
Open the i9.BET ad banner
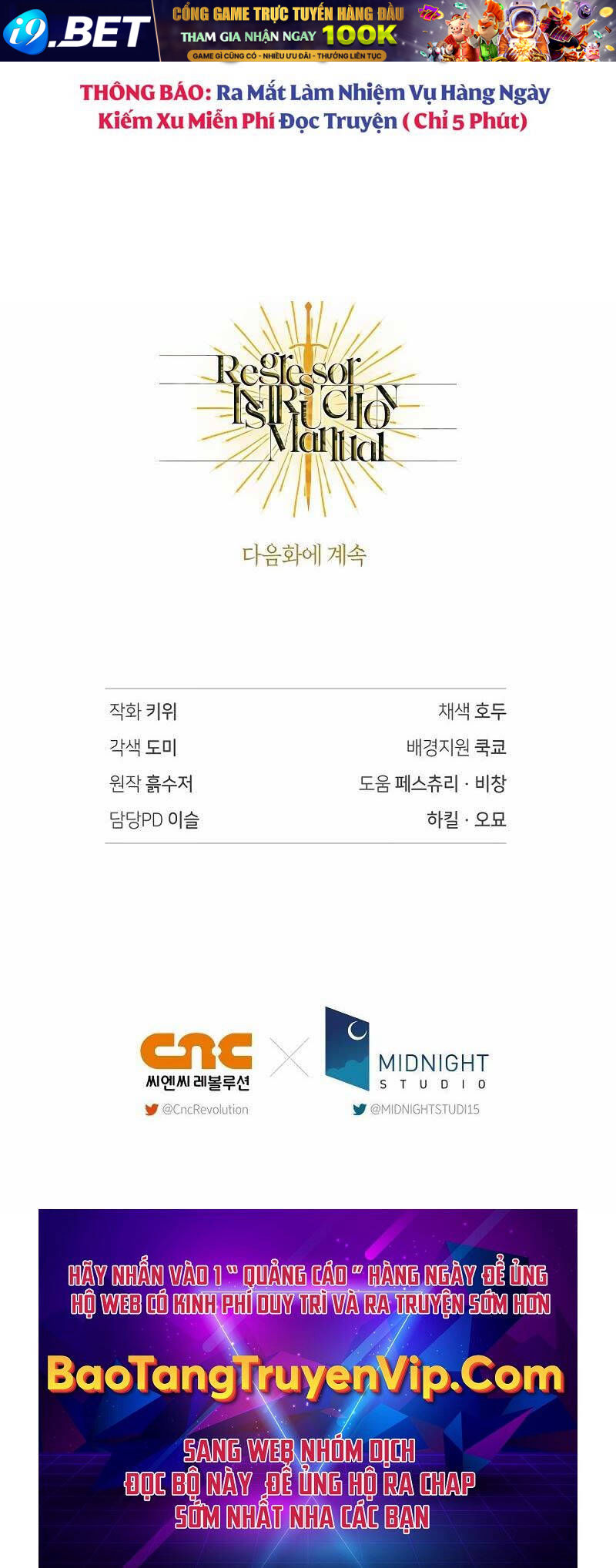pos(308,31)
